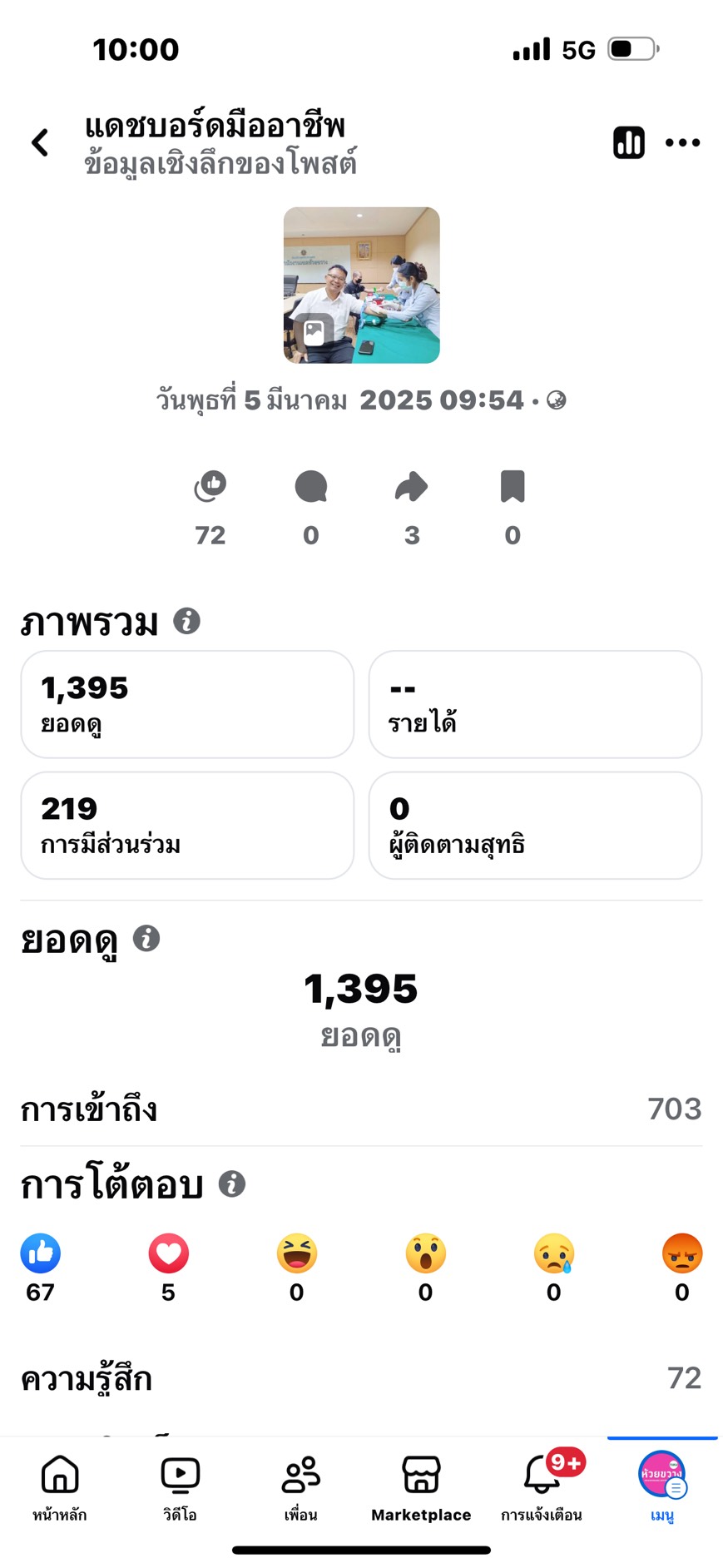Open การแจ้งเตือน notifications tab
This screenshot has height=1568, width=723.
(542, 1488)
